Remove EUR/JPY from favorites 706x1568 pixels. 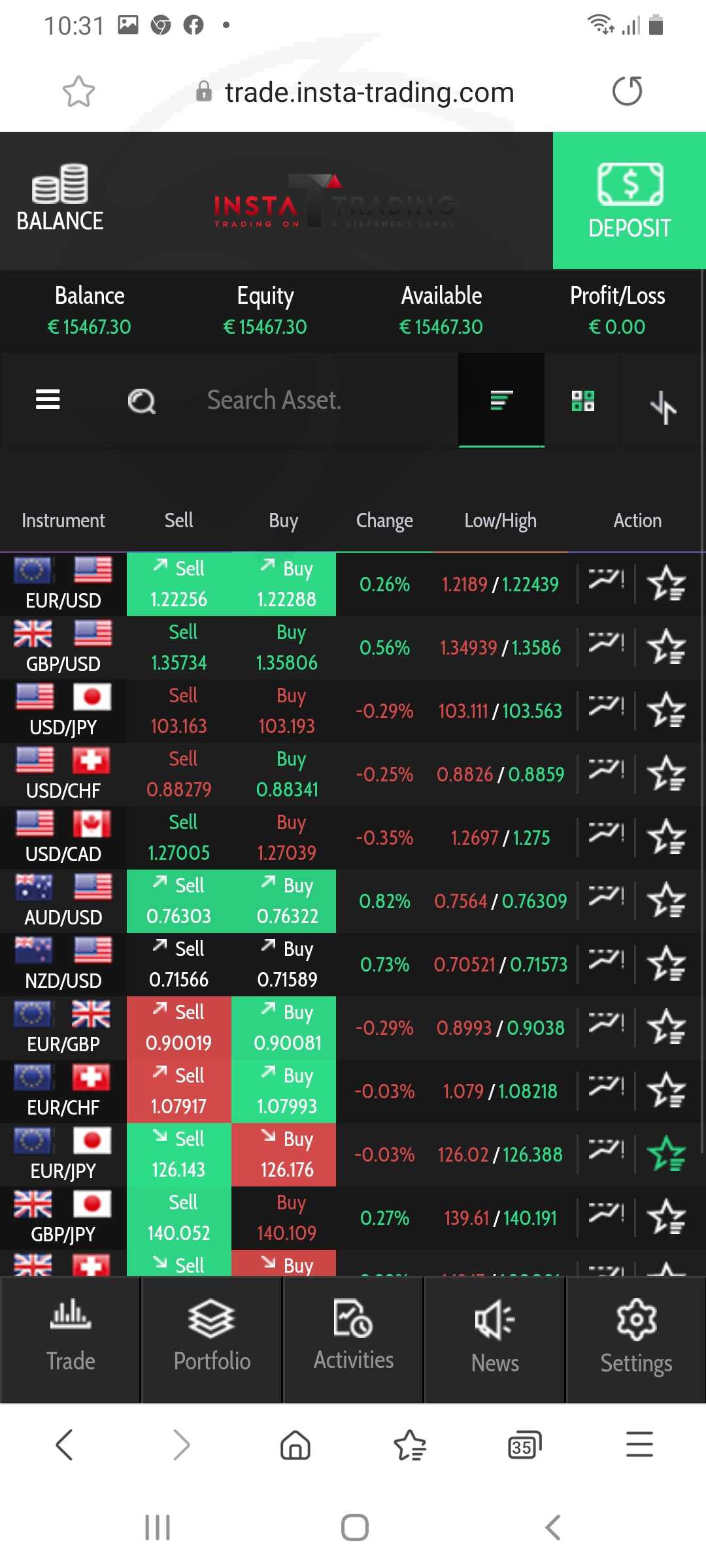pyautogui.click(x=666, y=1154)
